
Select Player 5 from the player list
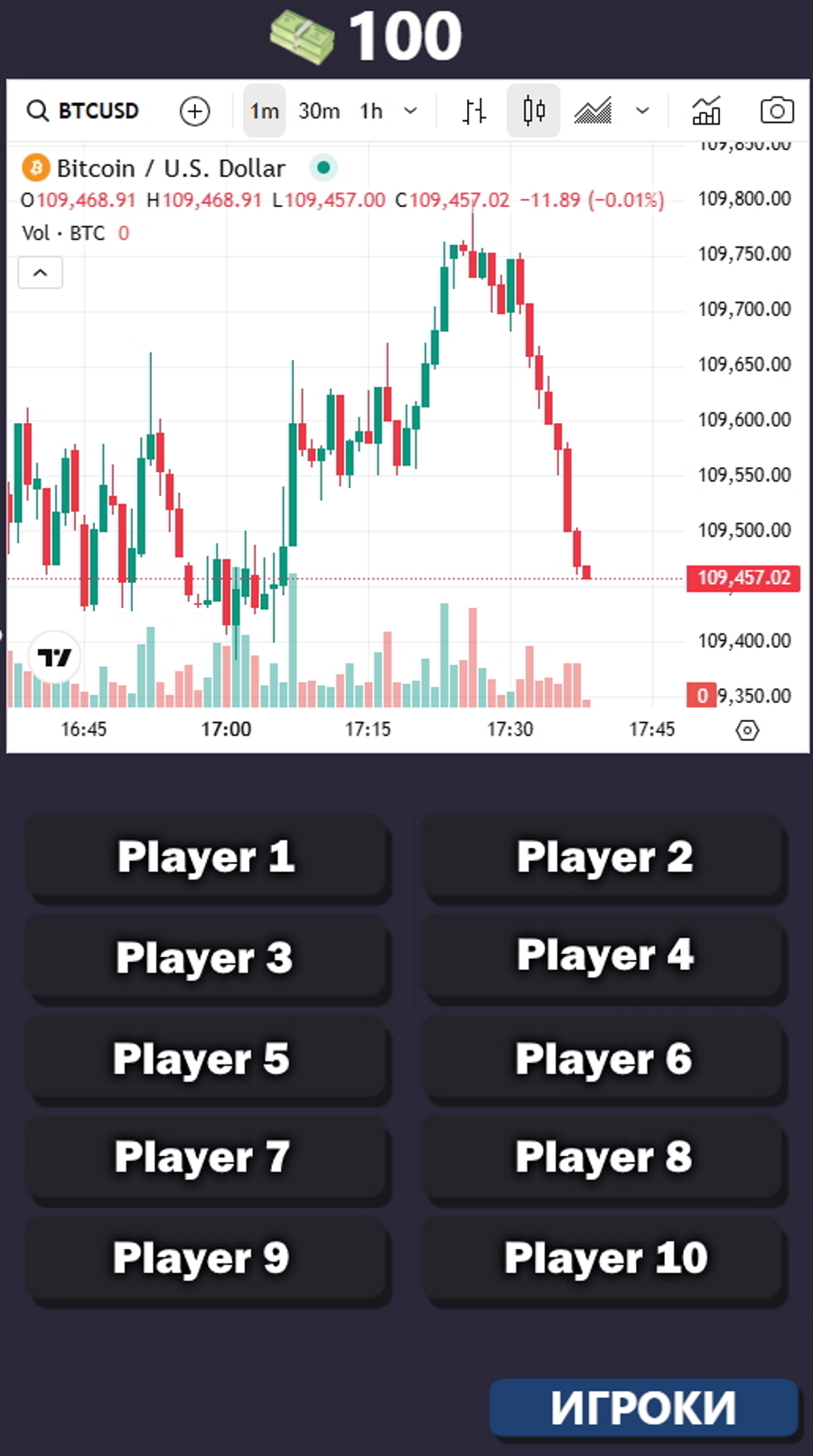(207, 1058)
